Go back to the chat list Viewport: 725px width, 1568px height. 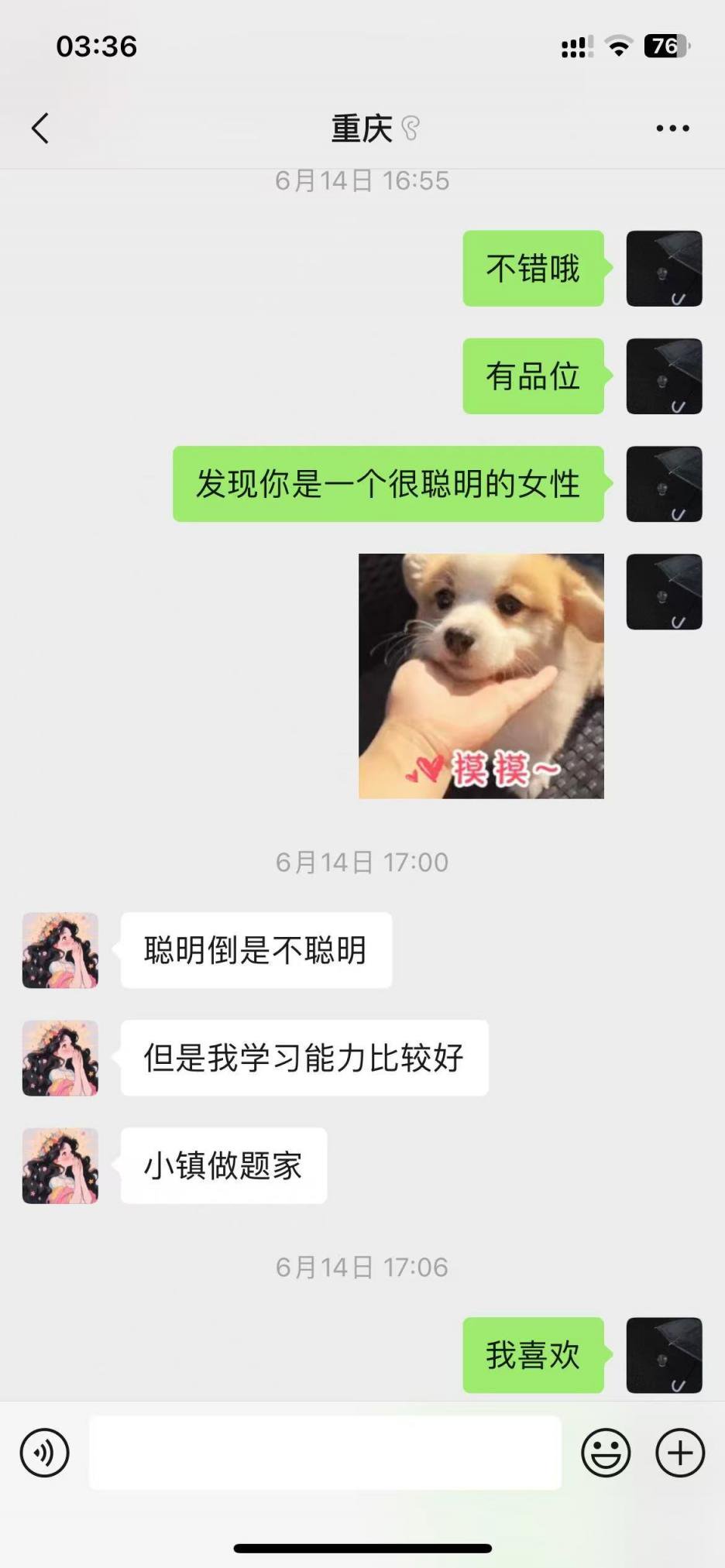pyautogui.click(x=40, y=129)
